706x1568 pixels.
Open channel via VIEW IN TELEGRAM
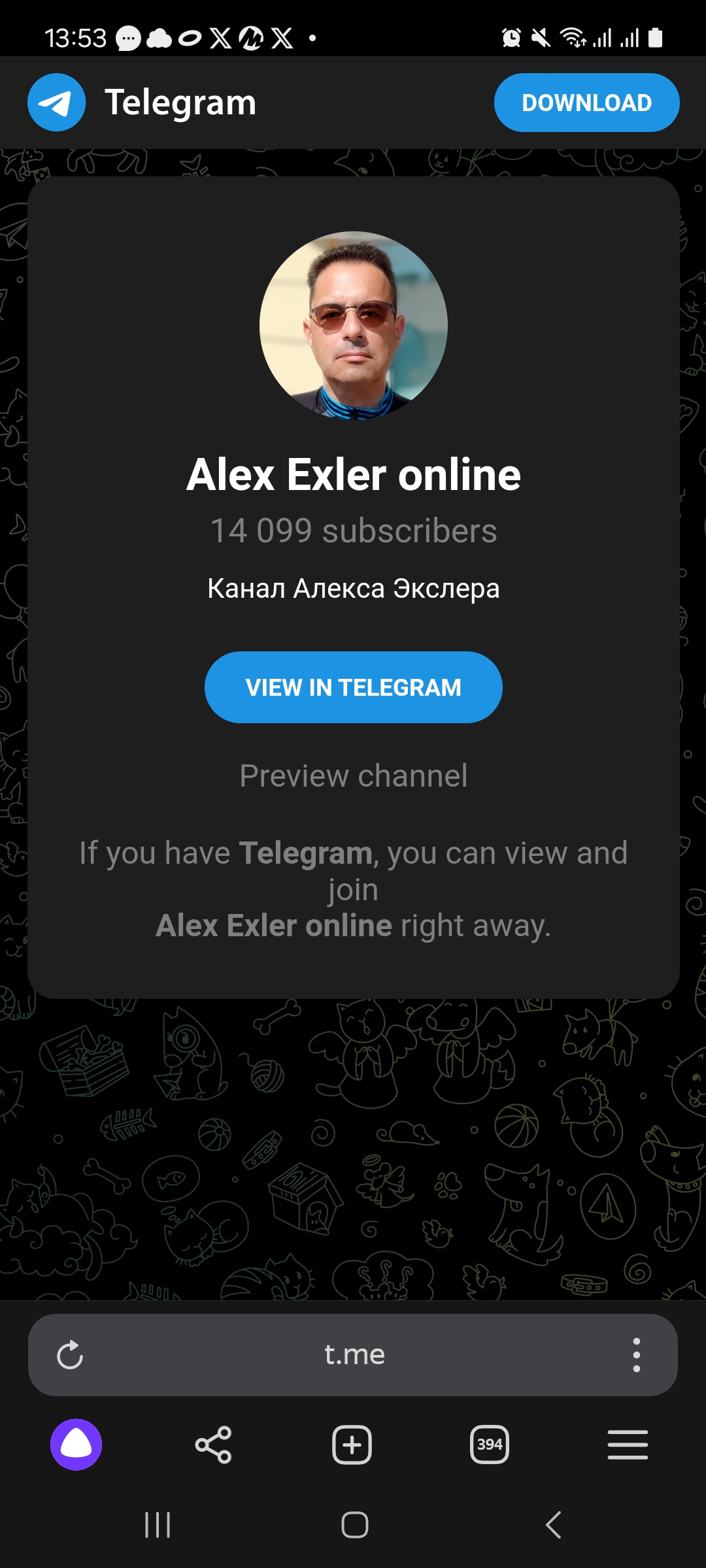(x=353, y=687)
